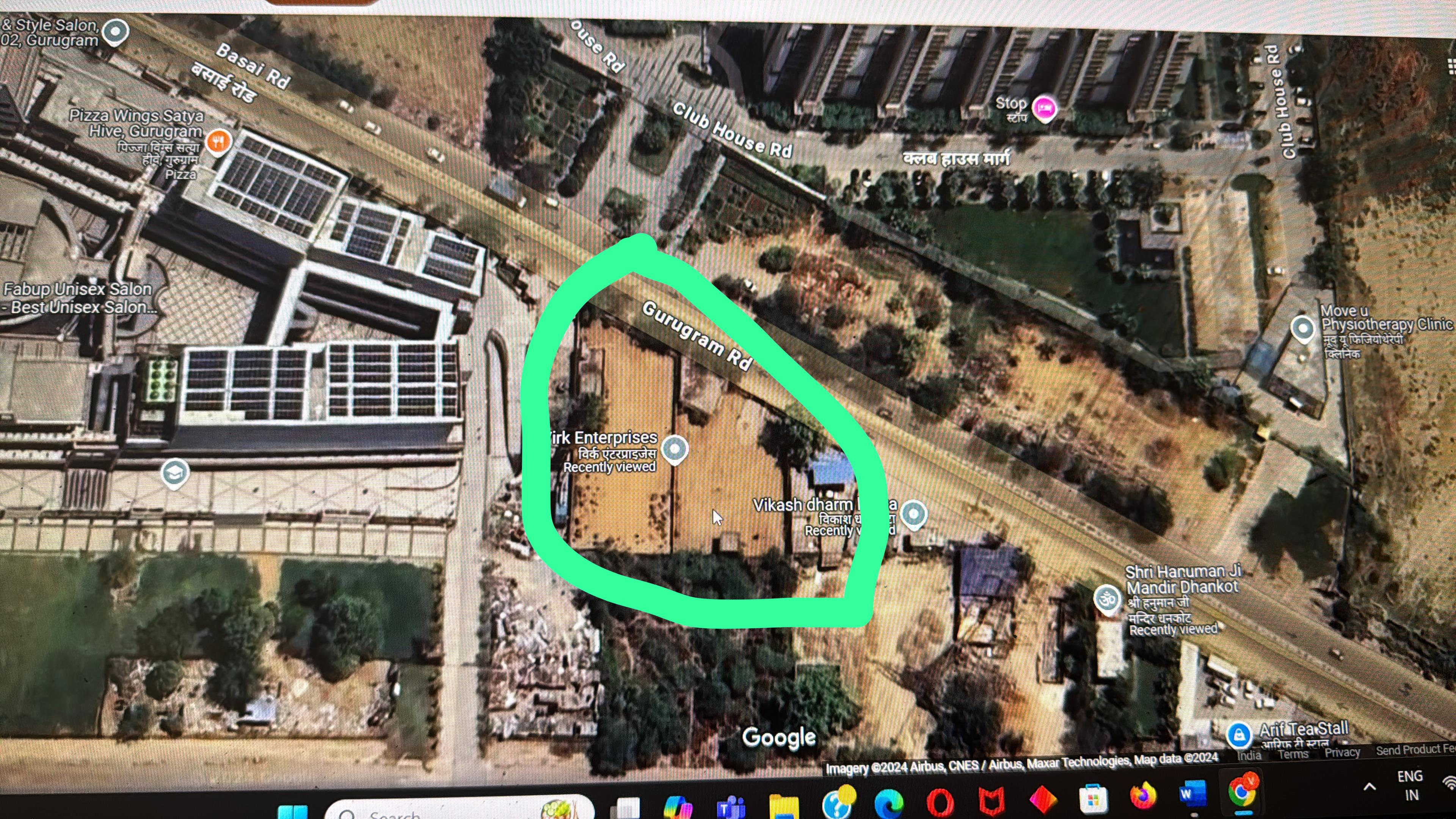The height and width of the screenshot is (819, 1456).
Task: Open the Privacy link in map footer
Action: point(1342,752)
